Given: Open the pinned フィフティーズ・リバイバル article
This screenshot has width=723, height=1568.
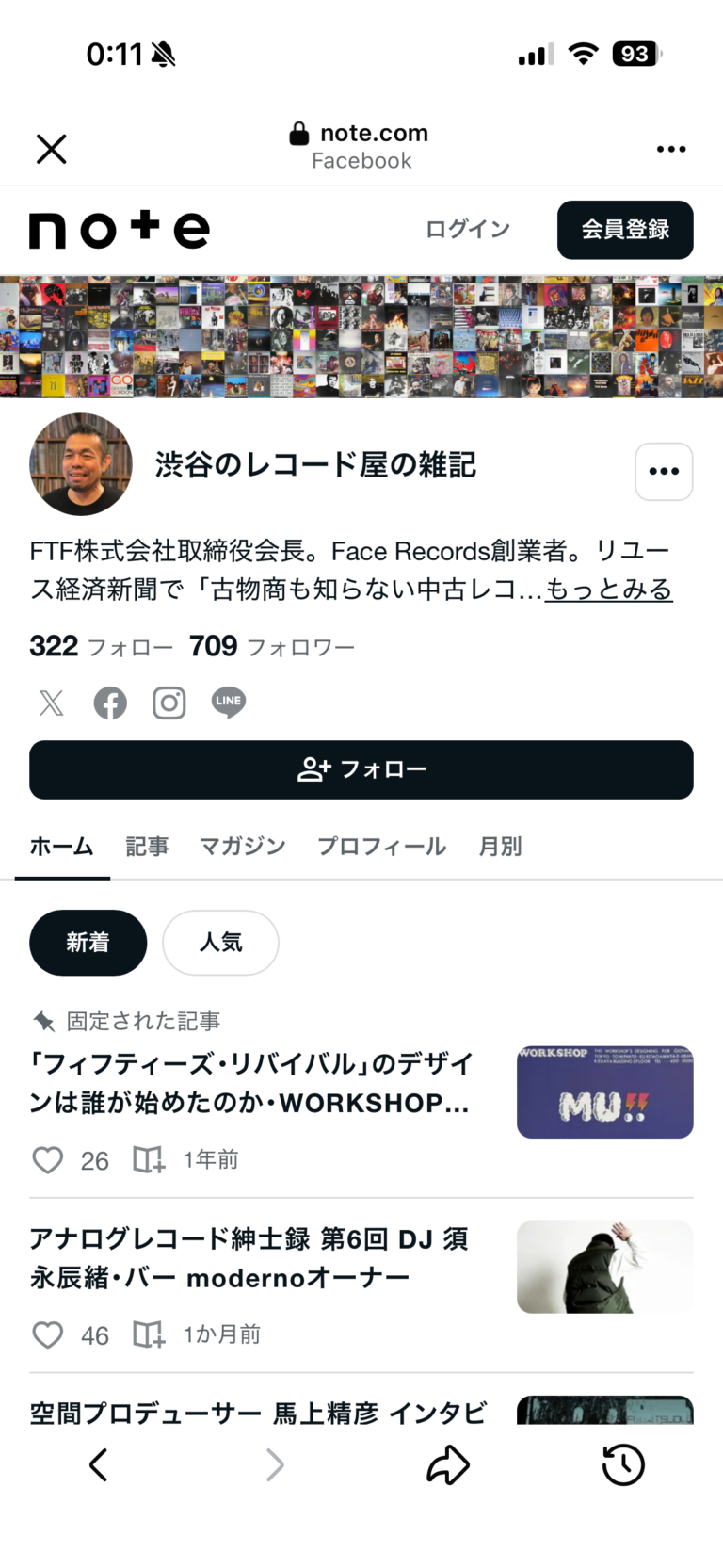Looking at the screenshot, I should [x=250, y=1083].
